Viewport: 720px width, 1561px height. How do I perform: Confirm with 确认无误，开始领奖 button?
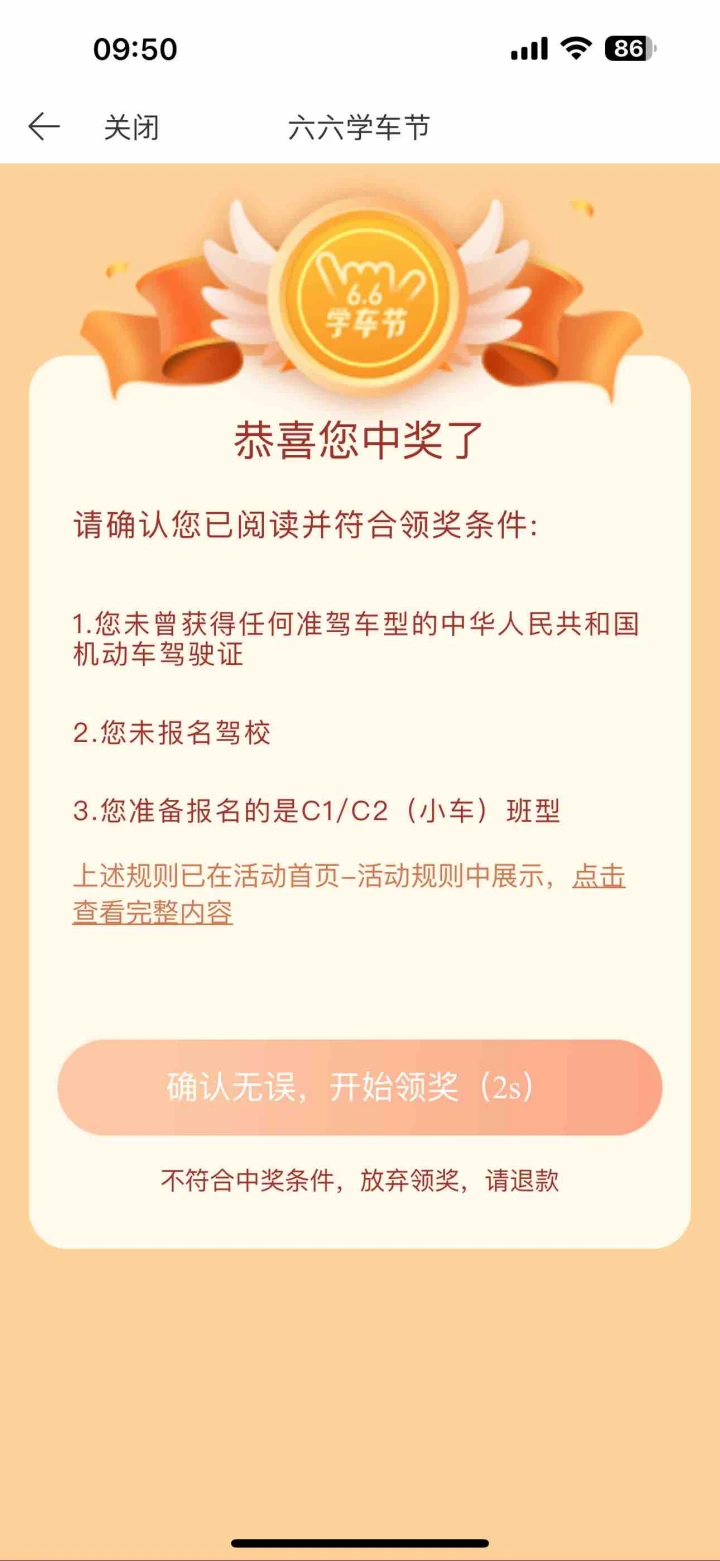pos(360,1087)
